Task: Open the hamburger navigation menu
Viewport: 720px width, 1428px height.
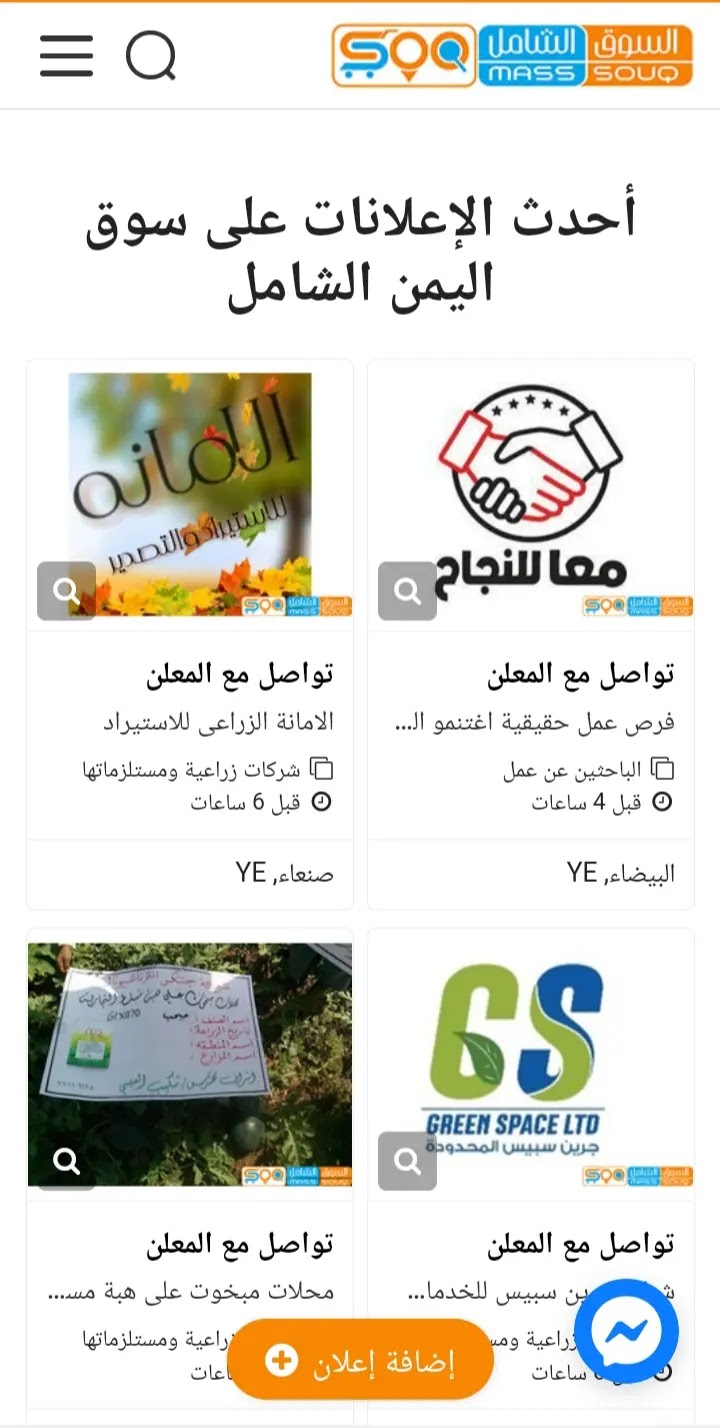Action: click(66, 56)
